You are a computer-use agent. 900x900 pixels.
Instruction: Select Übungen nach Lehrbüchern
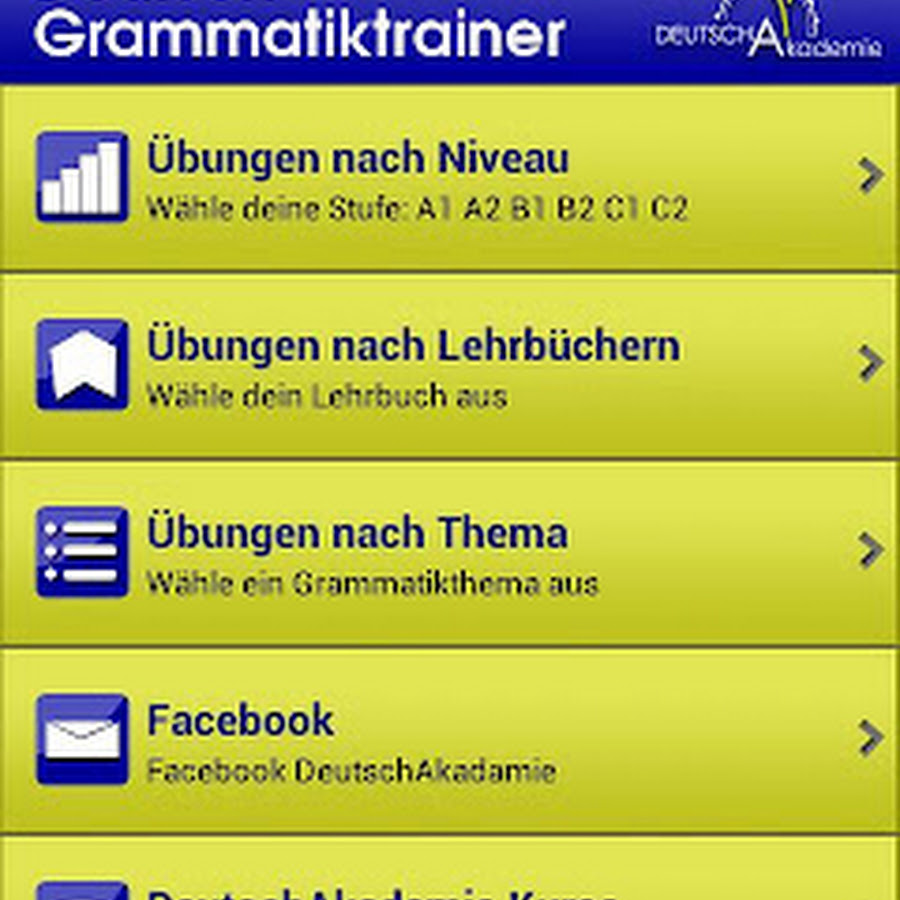pyautogui.click(x=450, y=365)
